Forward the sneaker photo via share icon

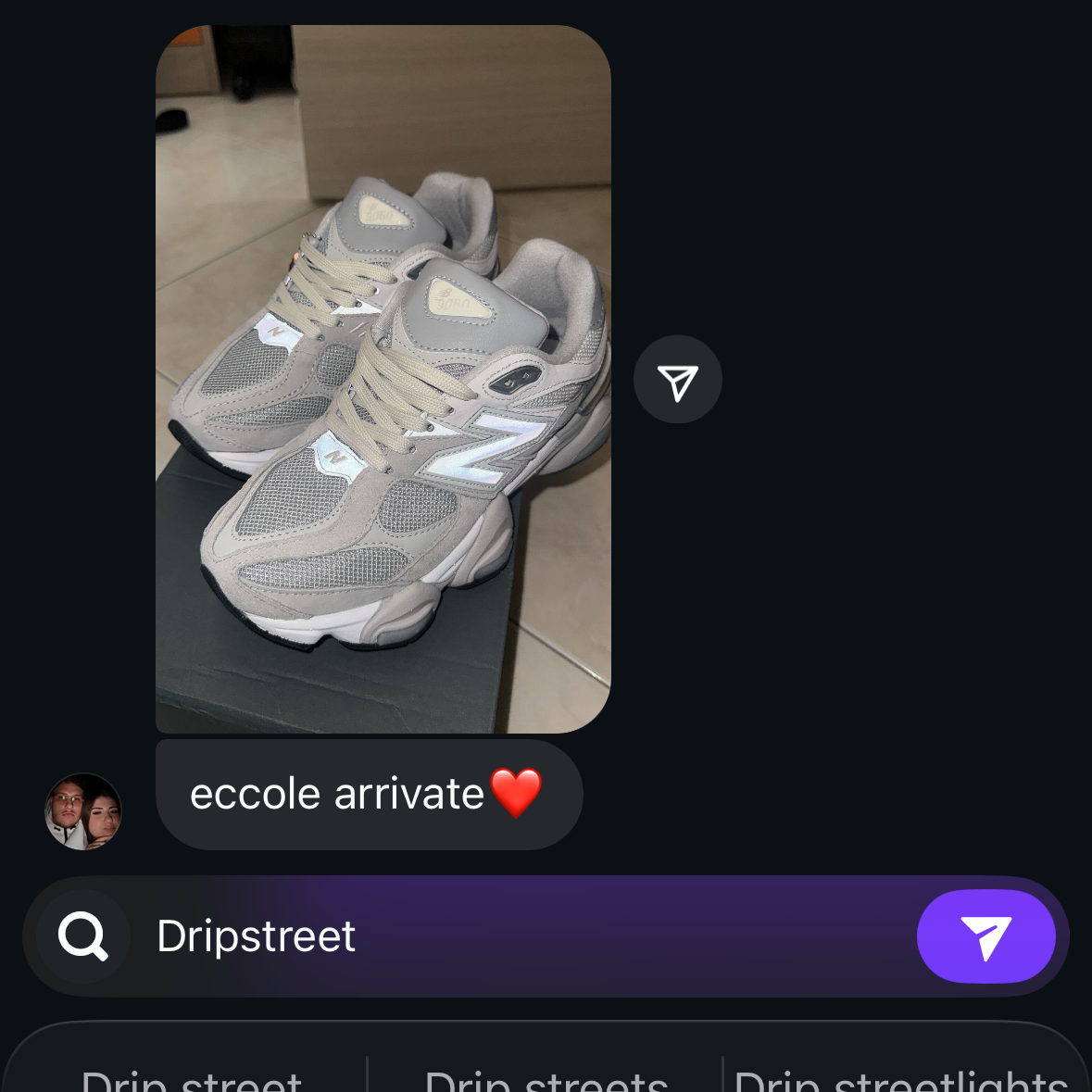(677, 380)
